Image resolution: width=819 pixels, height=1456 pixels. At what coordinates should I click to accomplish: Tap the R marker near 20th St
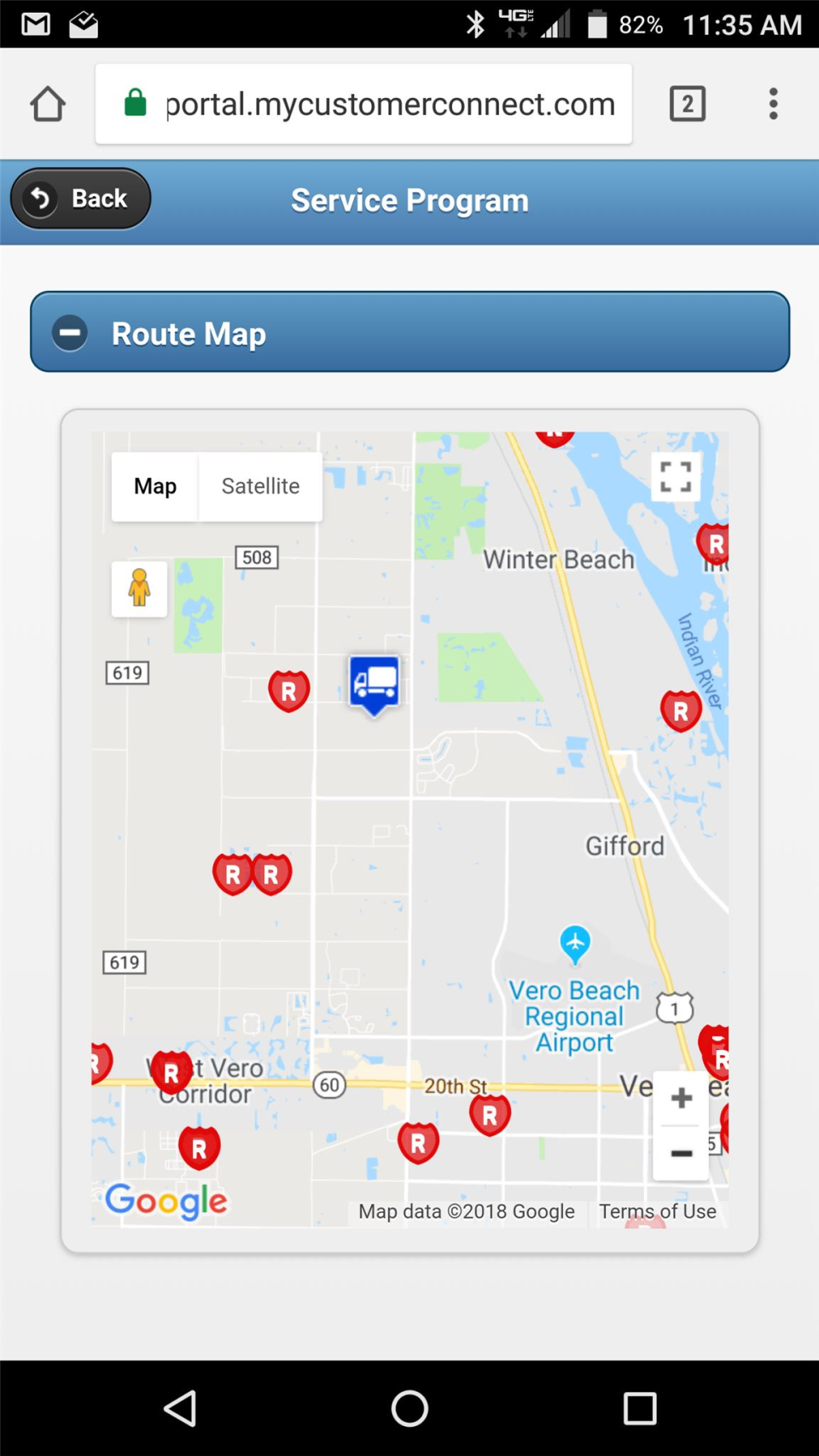[491, 1113]
